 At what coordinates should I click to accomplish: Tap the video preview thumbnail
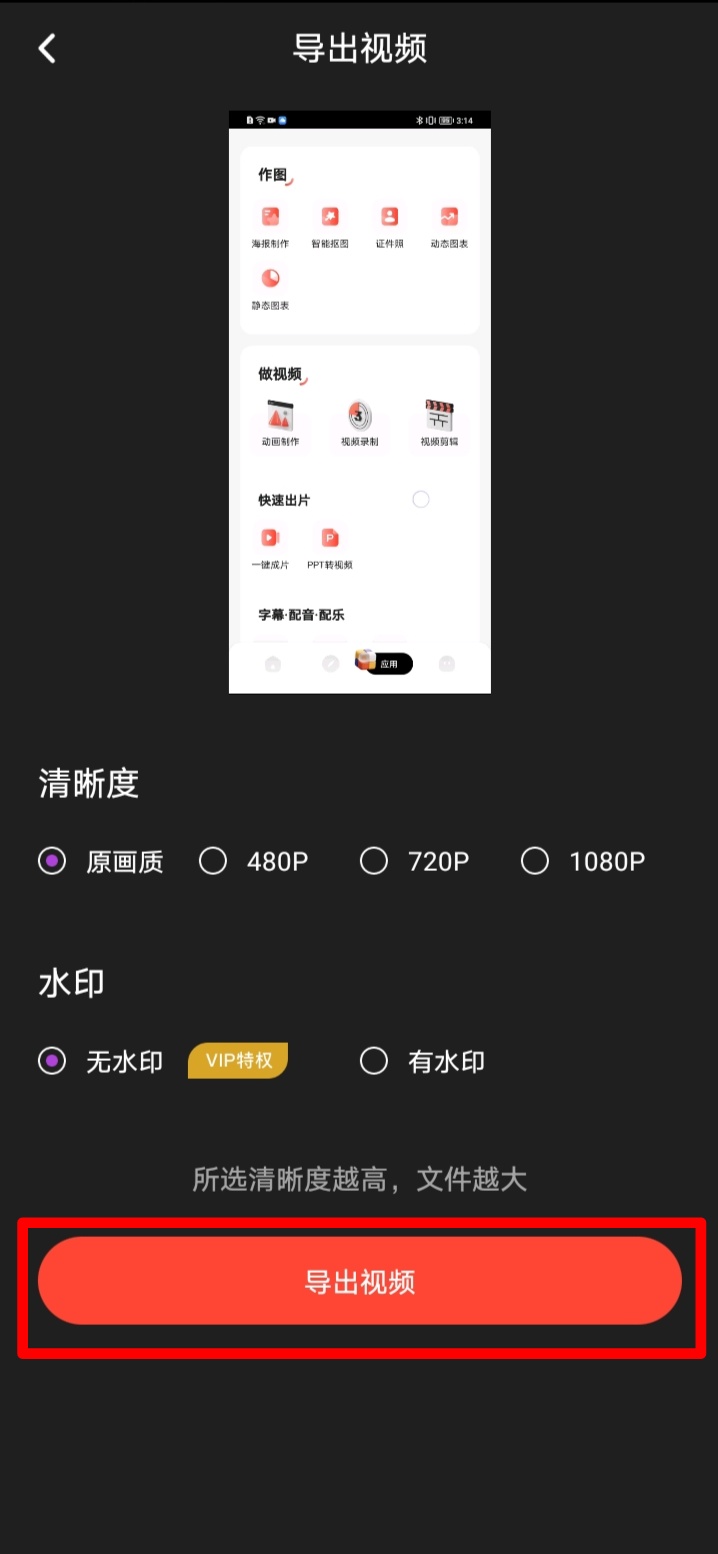tap(360, 402)
